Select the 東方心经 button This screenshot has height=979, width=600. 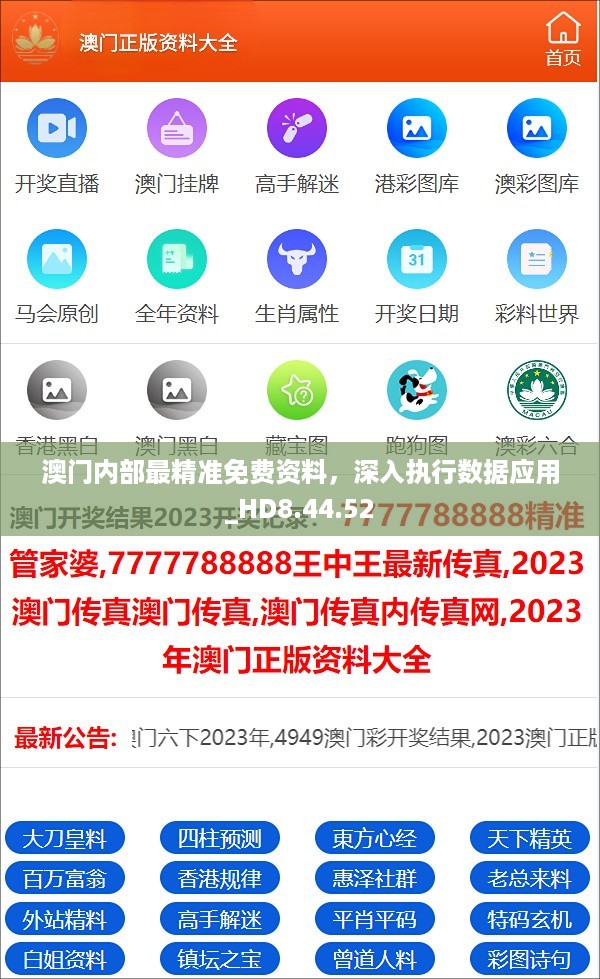point(375,838)
